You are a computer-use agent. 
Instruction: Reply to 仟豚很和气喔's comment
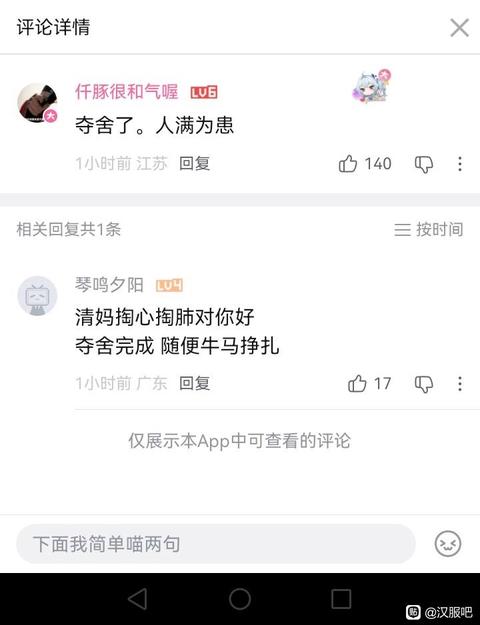pos(194,163)
